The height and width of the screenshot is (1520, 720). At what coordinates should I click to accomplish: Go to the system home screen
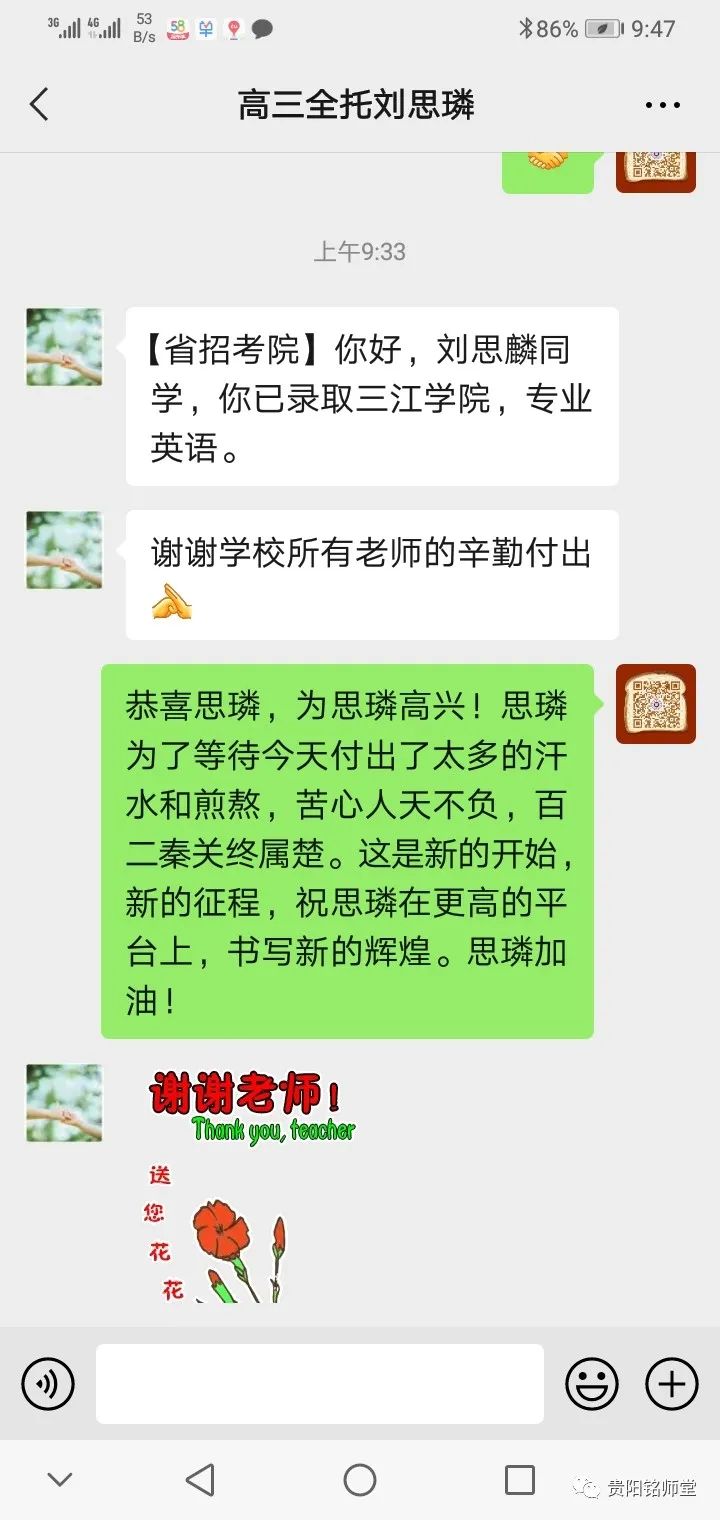360,1480
